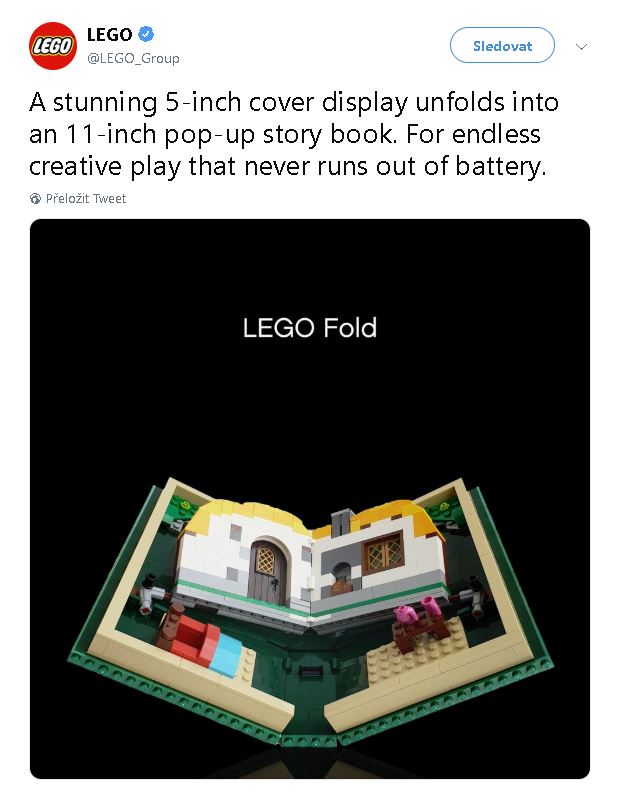Screen dimensions: 622x795
Task: Follow LEGO with the Sledovat button
Action: [501, 46]
